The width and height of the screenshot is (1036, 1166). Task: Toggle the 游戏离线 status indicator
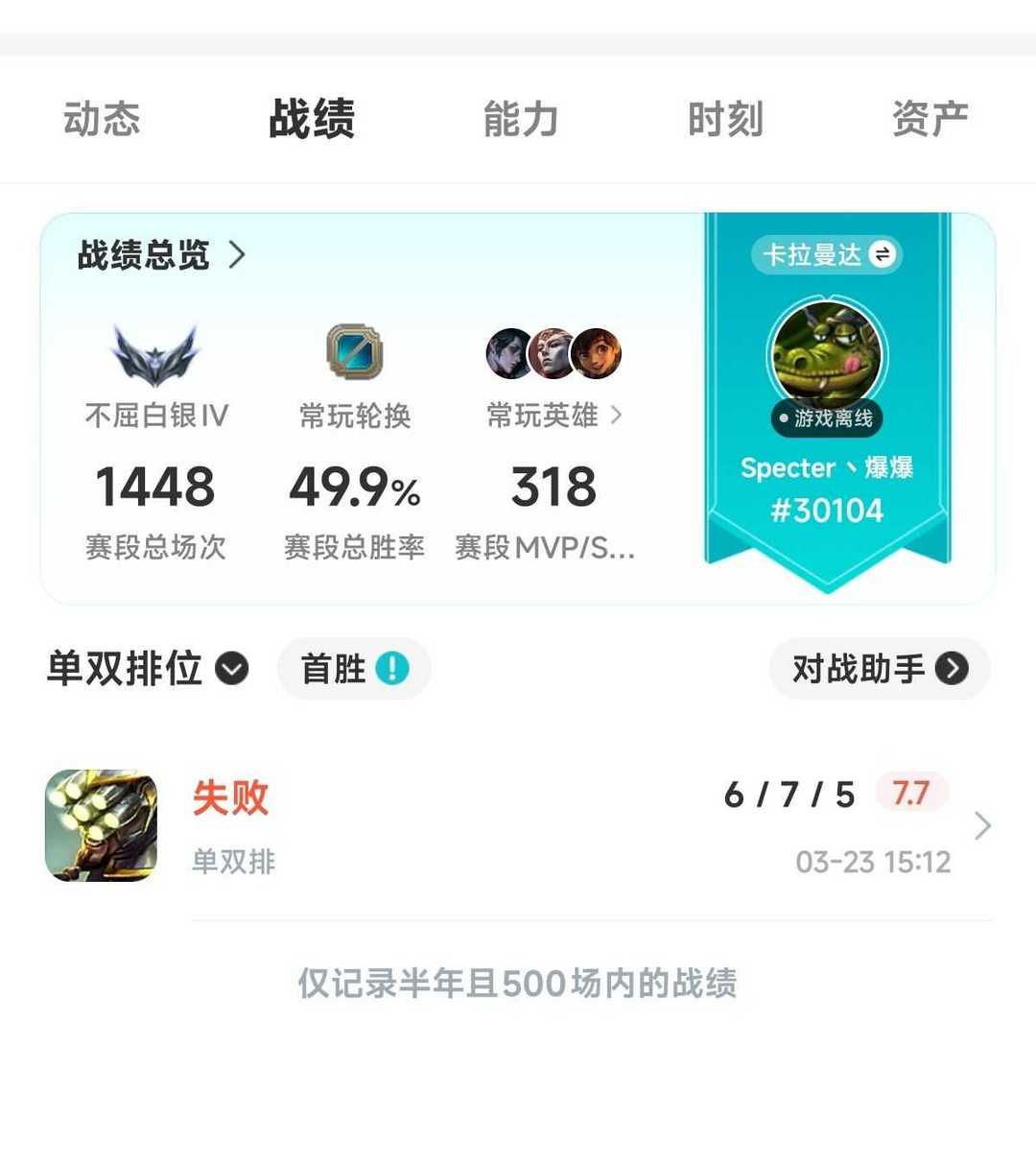pos(827,418)
